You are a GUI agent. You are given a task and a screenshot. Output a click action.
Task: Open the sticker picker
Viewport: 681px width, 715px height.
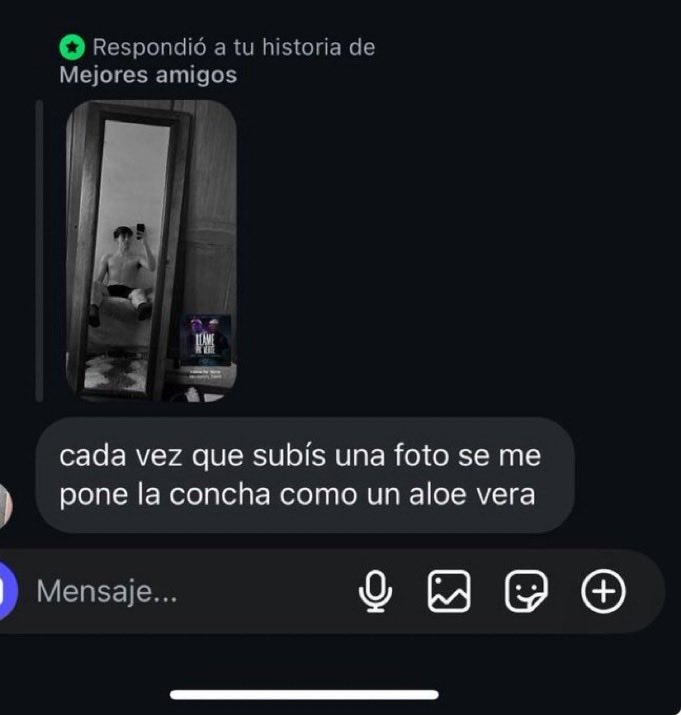coord(526,591)
